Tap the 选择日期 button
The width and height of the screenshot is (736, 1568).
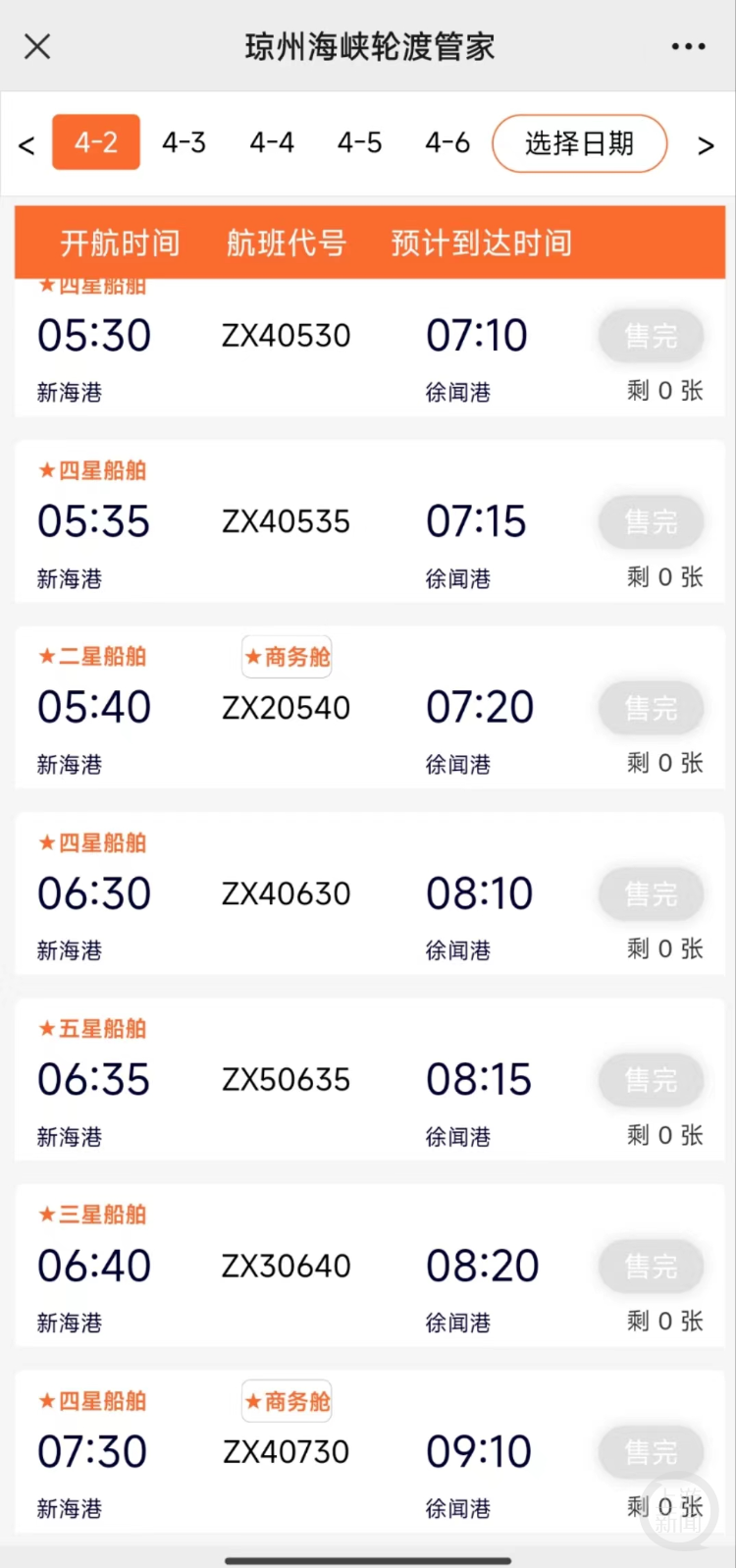click(x=580, y=143)
